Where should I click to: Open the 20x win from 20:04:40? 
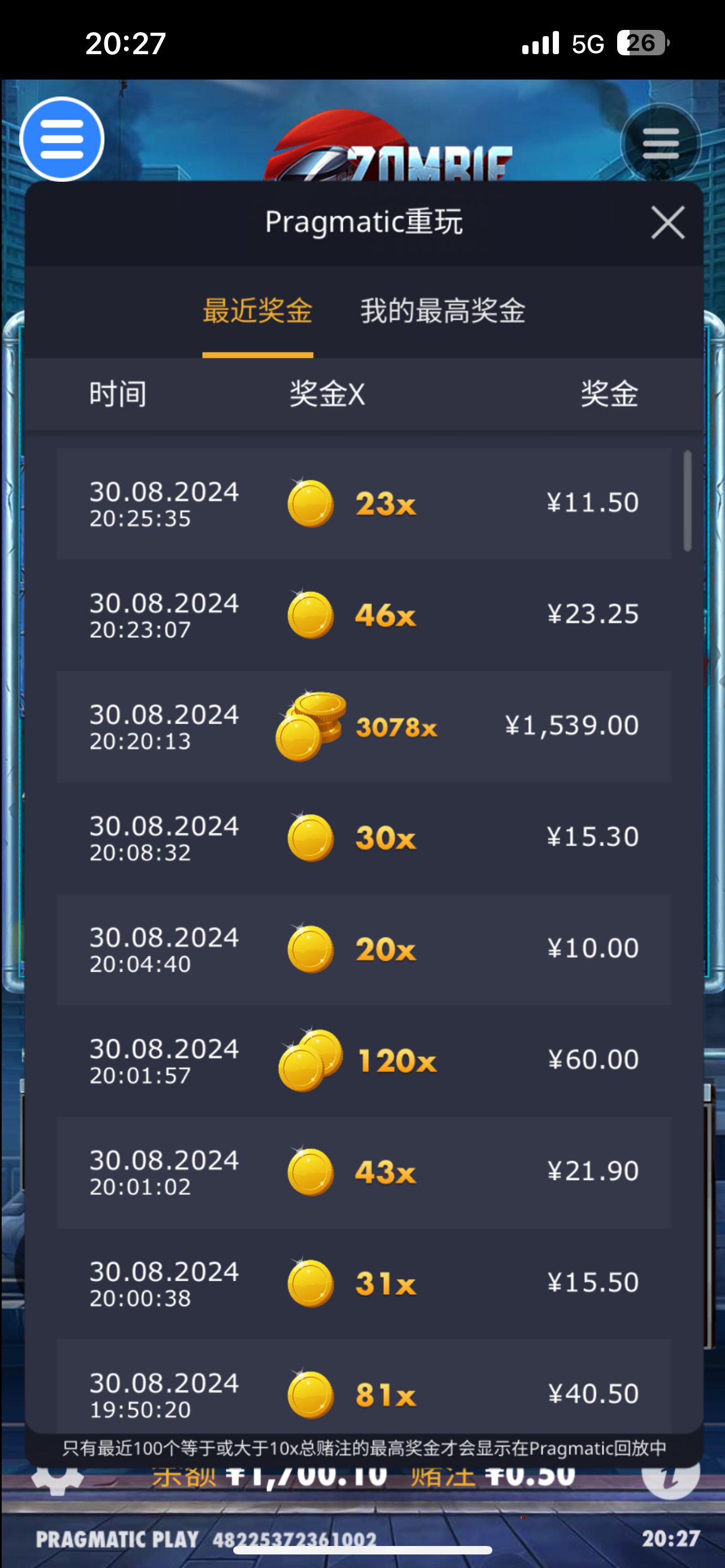tap(364, 949)
